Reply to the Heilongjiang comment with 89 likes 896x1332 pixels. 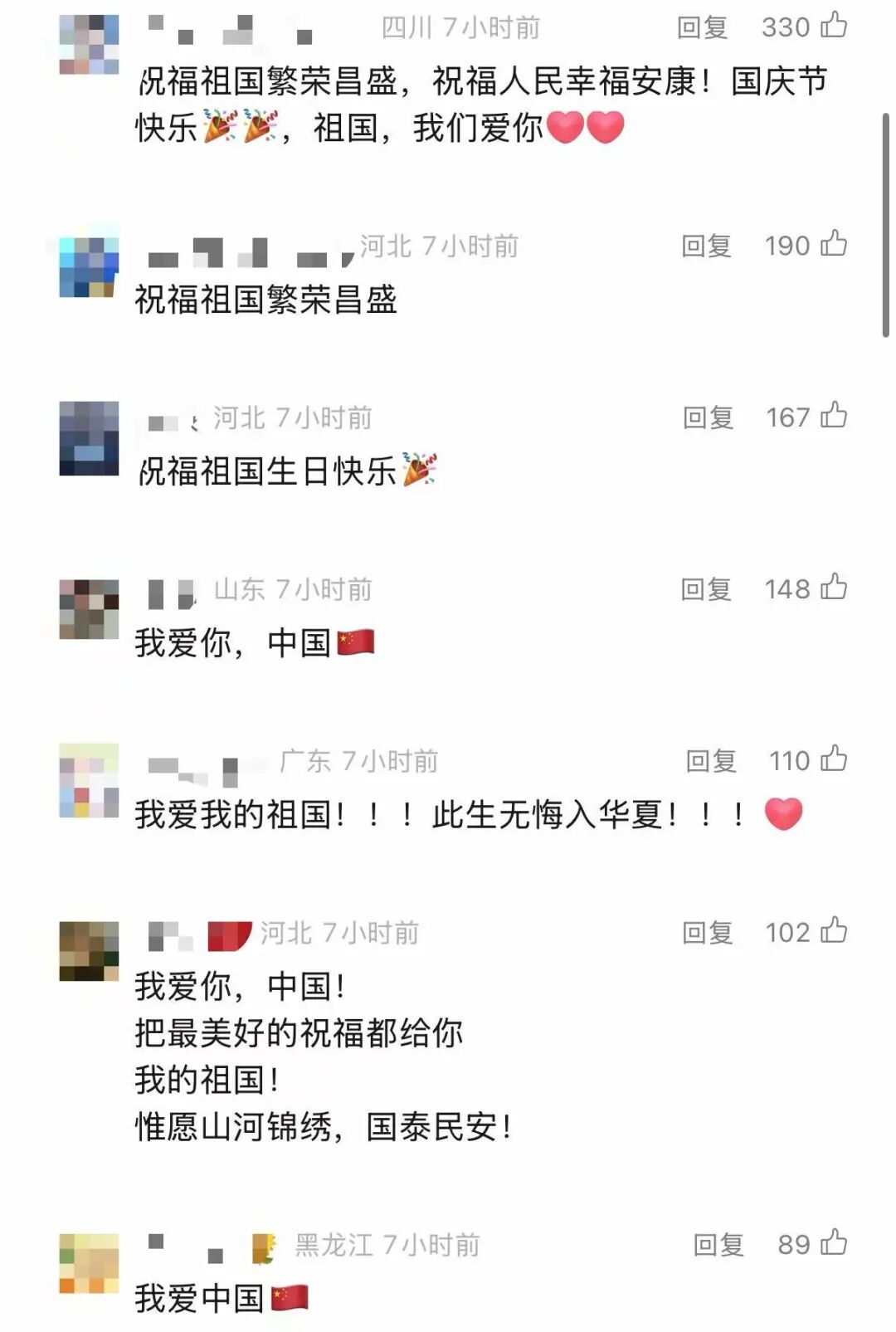coord(718,1245)
